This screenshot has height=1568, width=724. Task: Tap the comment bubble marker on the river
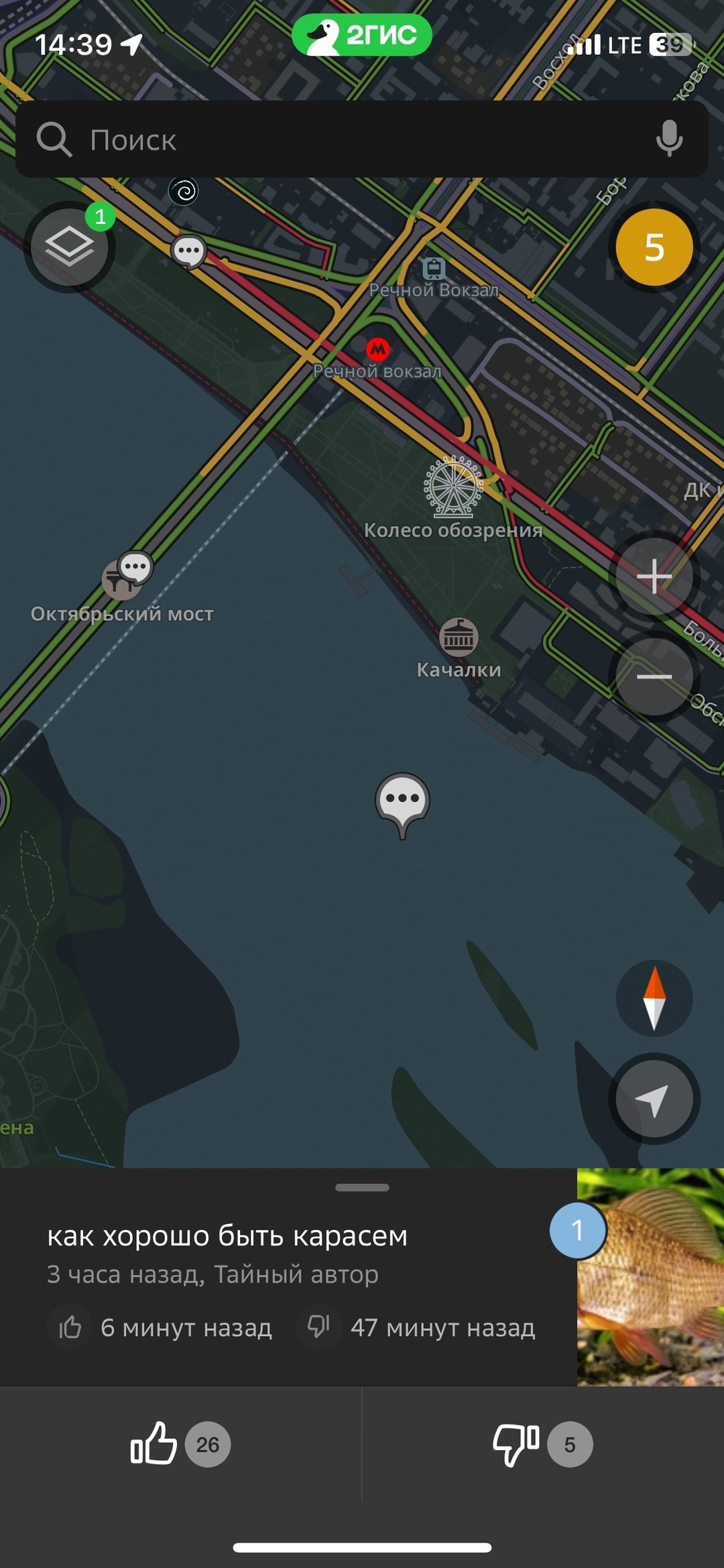pos(402,804)
